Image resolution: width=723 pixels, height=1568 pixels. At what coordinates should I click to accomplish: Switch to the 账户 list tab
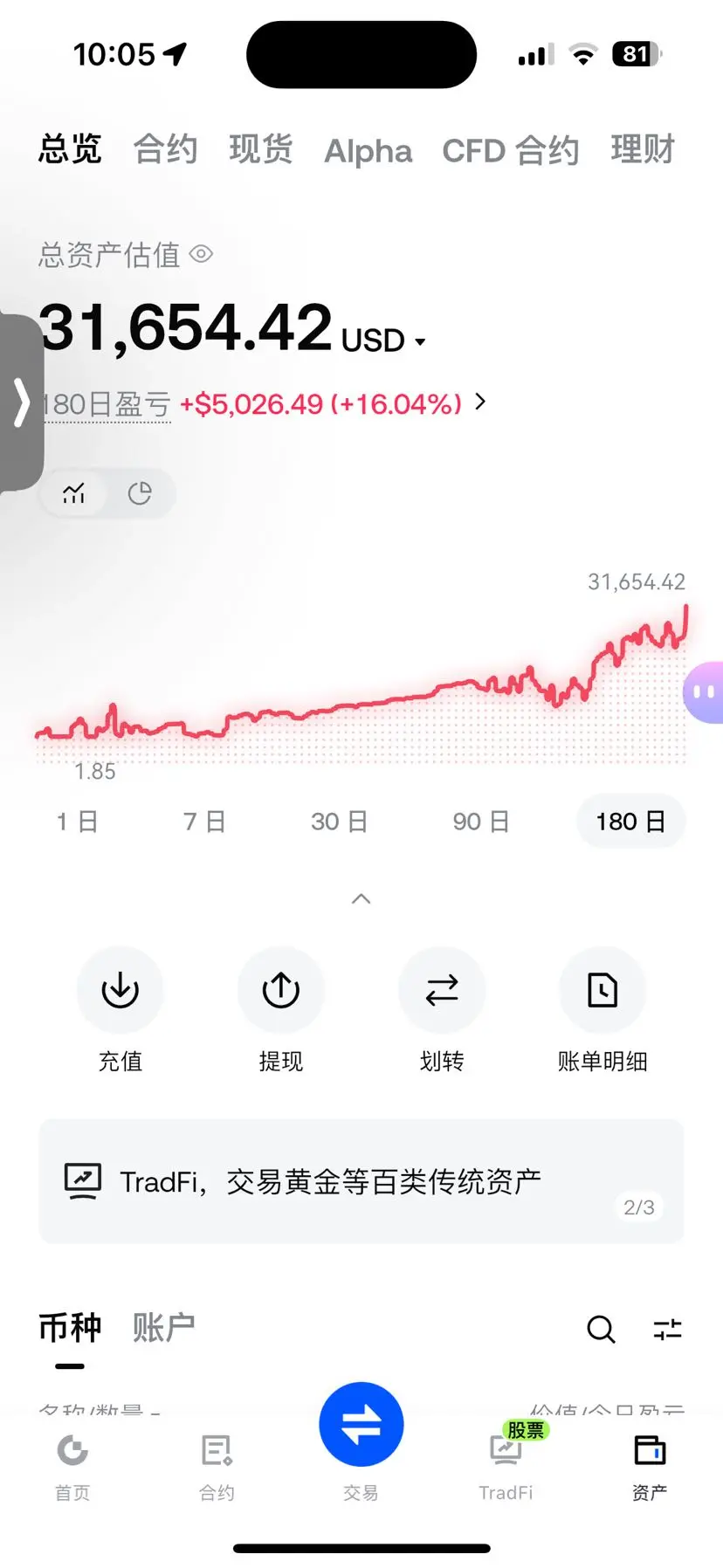(x=163, y=1328)
